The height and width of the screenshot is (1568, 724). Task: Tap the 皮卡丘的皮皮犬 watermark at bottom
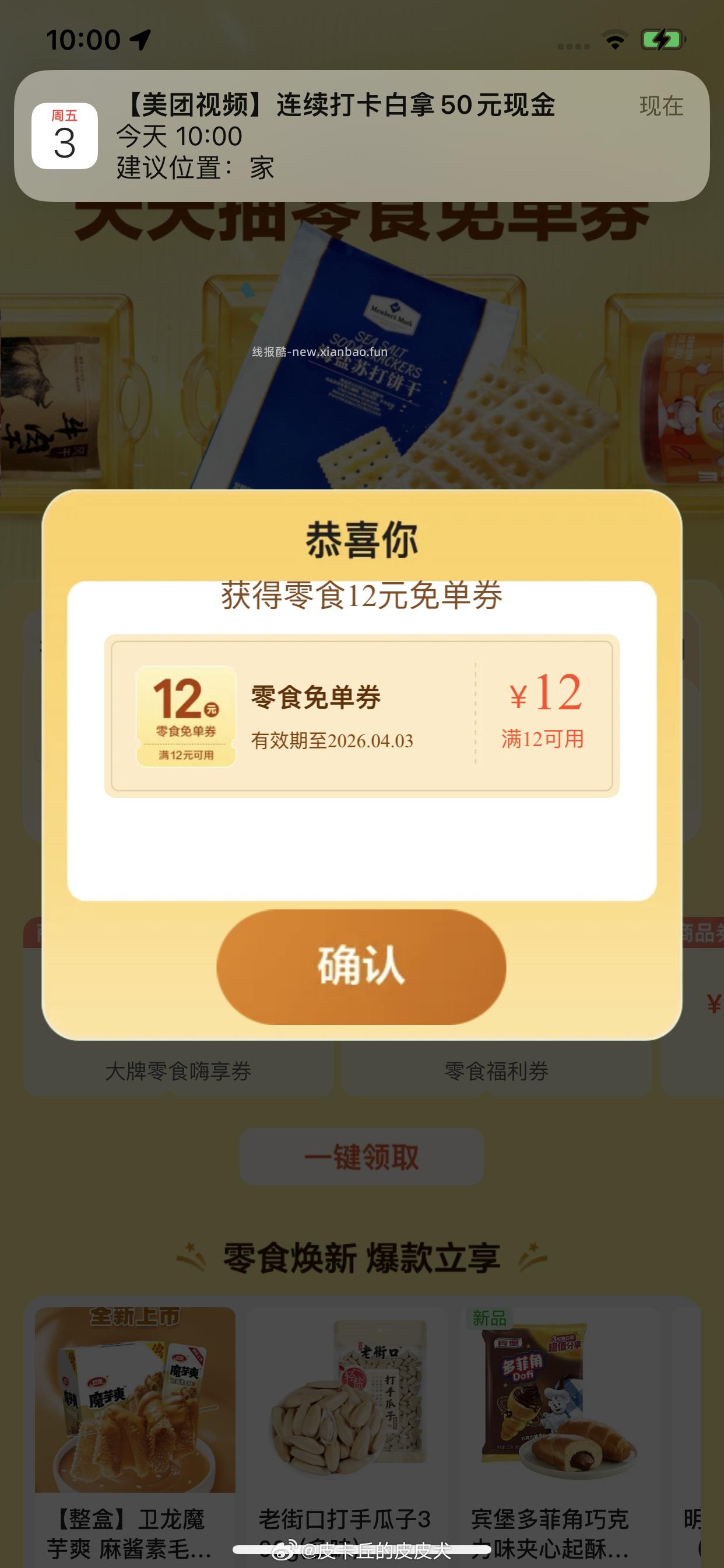[361, 1550]
